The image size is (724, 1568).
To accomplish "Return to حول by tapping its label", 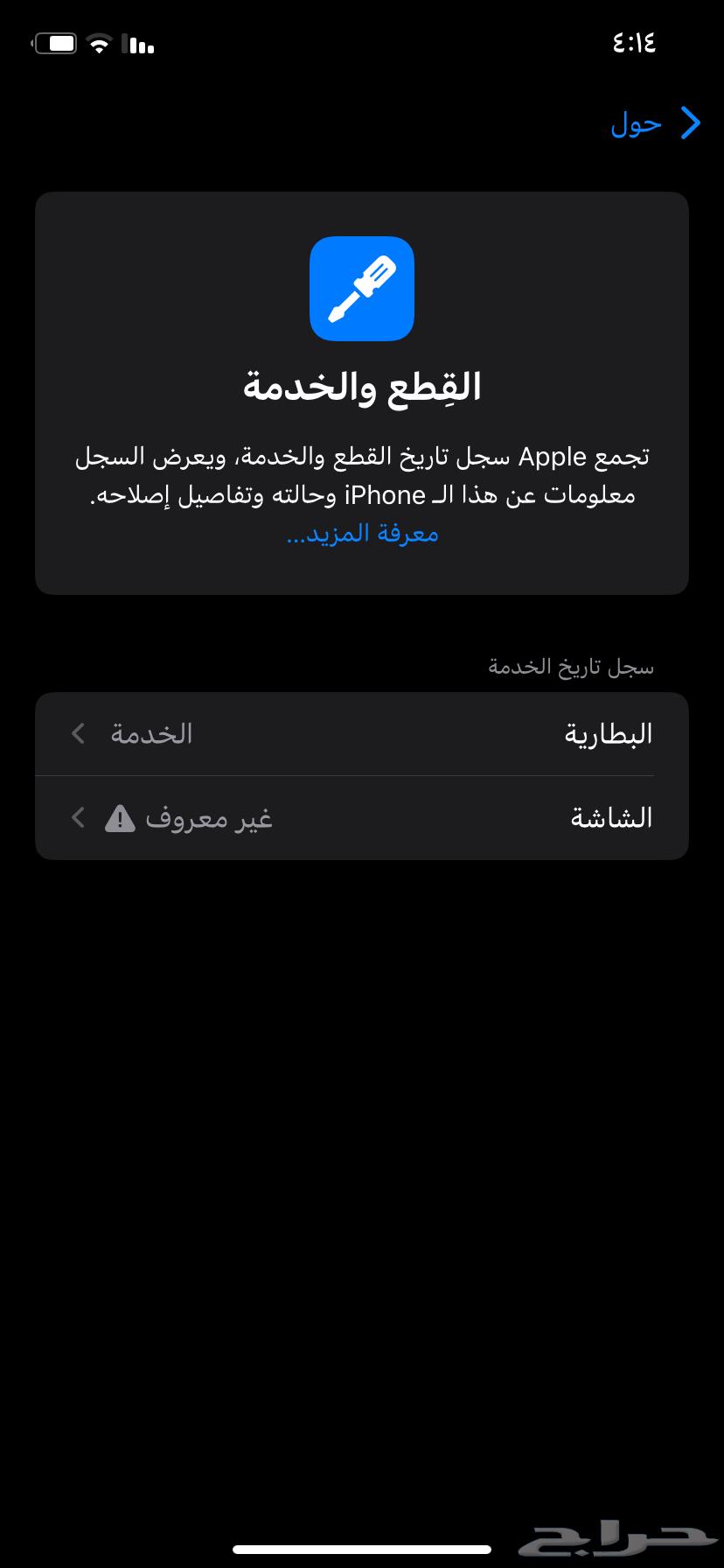I will (x=637, y=123).
